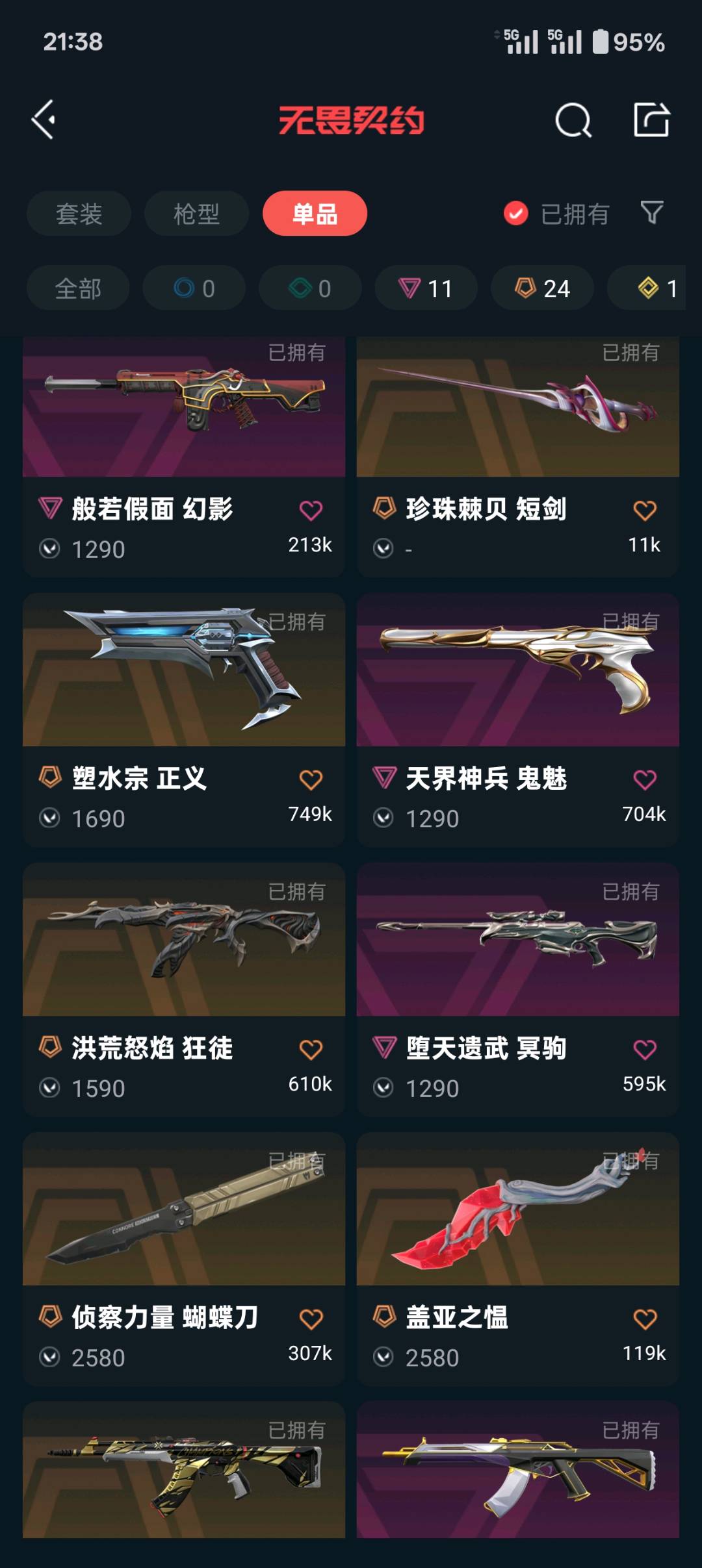Viewport: 702px width, 1568px height.
Task: Switch to the 枪型 tab
Action: [x=196, y=214]
